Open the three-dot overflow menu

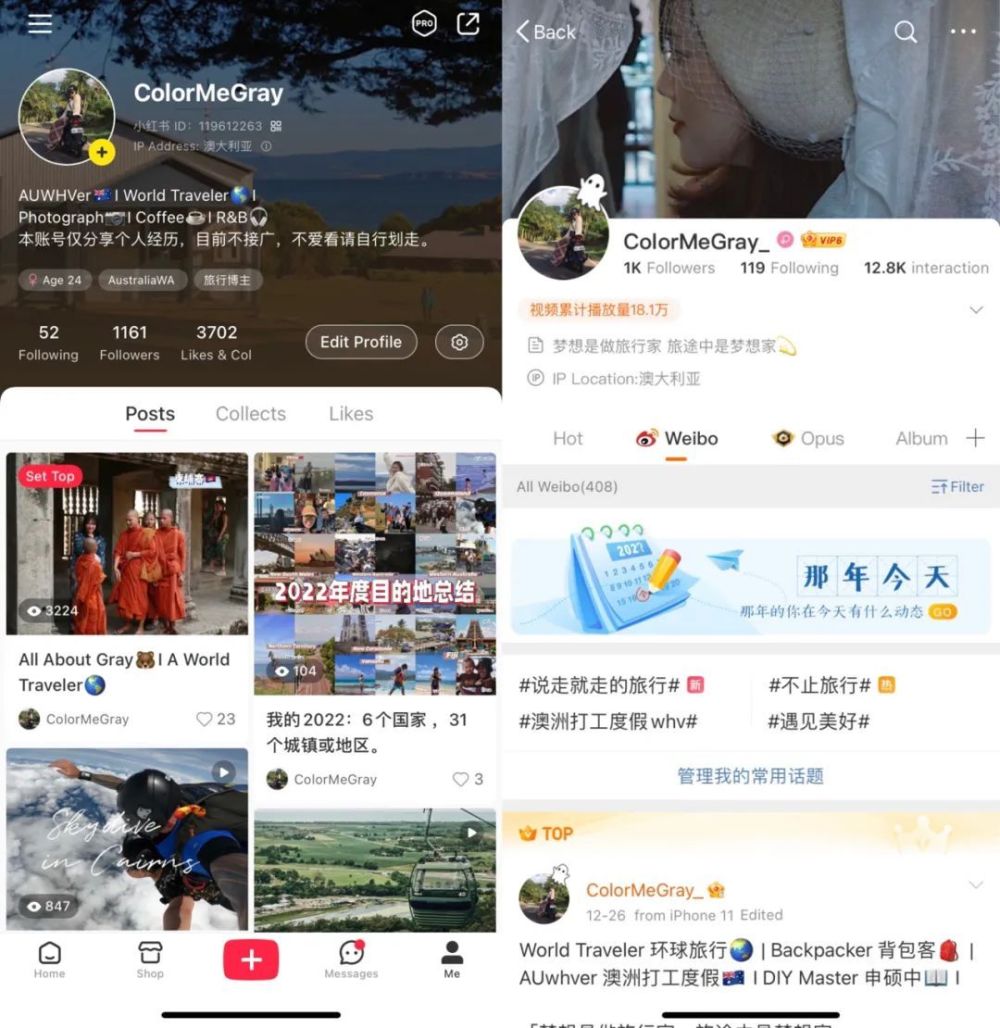[x=963, y=32]
